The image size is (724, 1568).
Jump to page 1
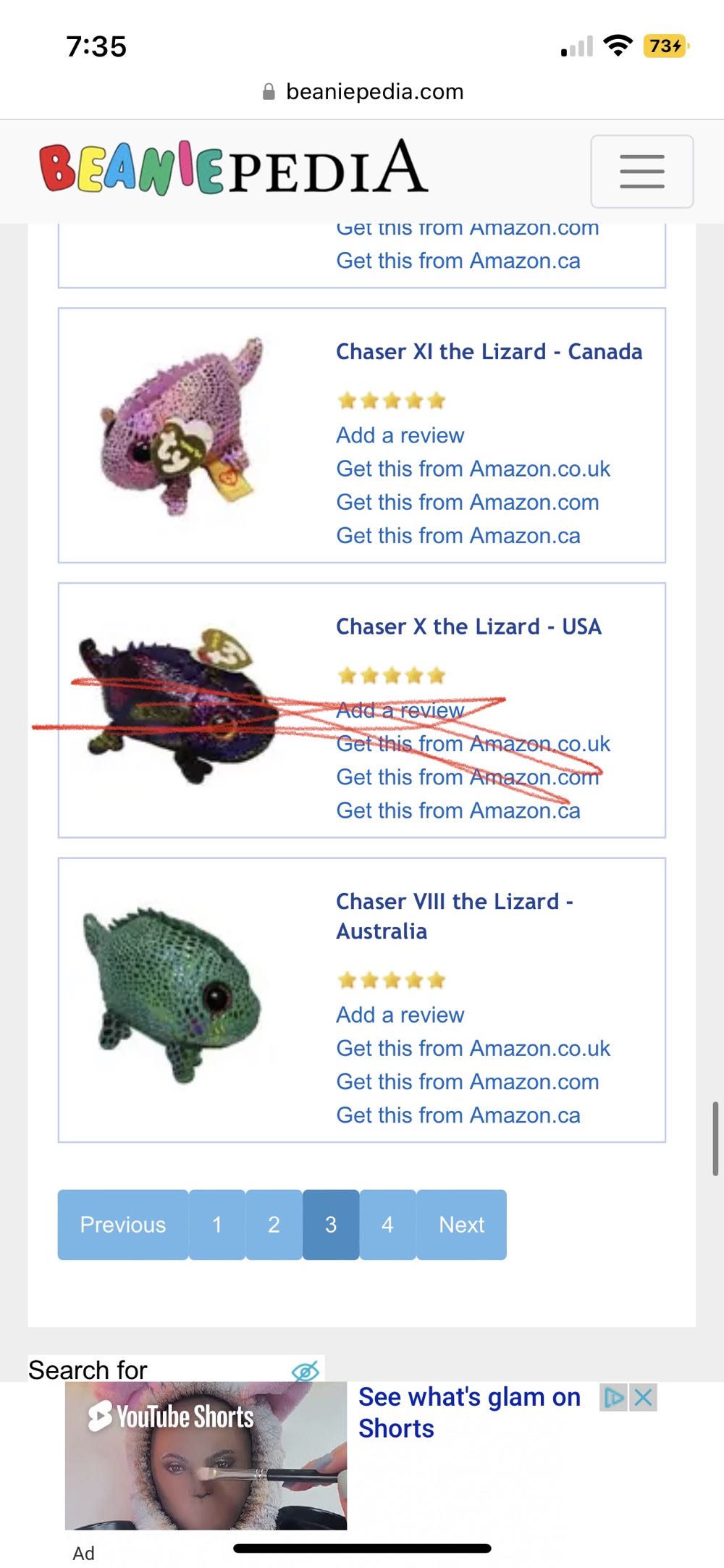click(216, 1225)
